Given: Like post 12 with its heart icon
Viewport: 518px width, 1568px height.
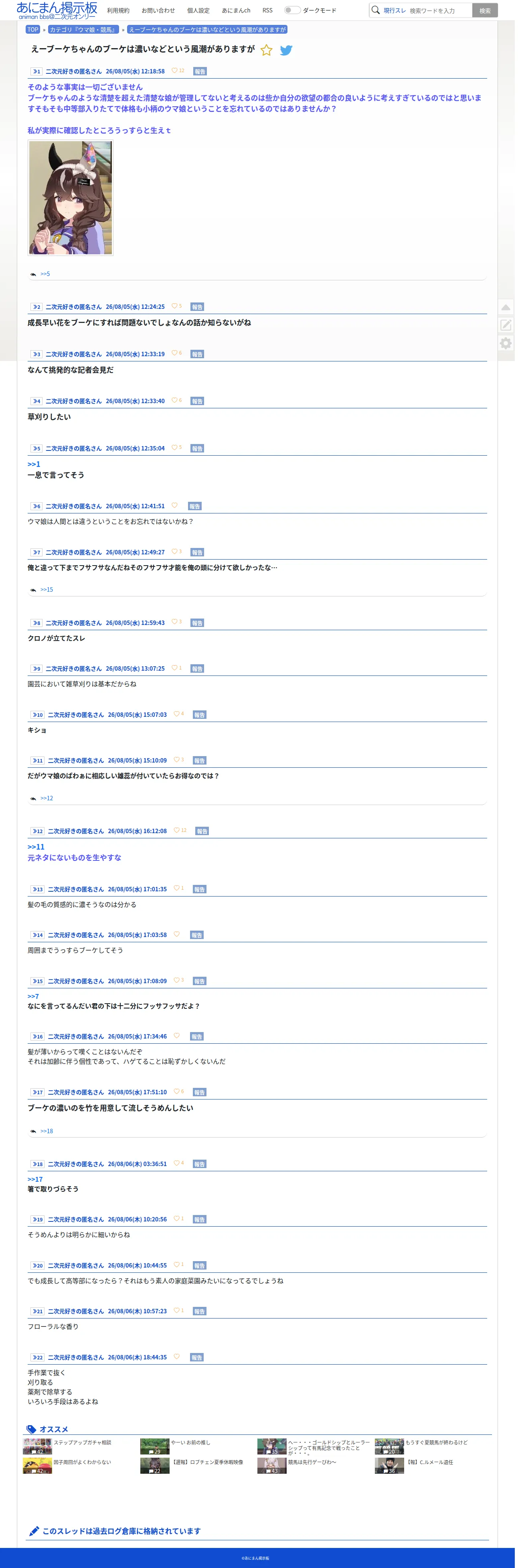Looking at the screenshot, I should tap(176, 830).
